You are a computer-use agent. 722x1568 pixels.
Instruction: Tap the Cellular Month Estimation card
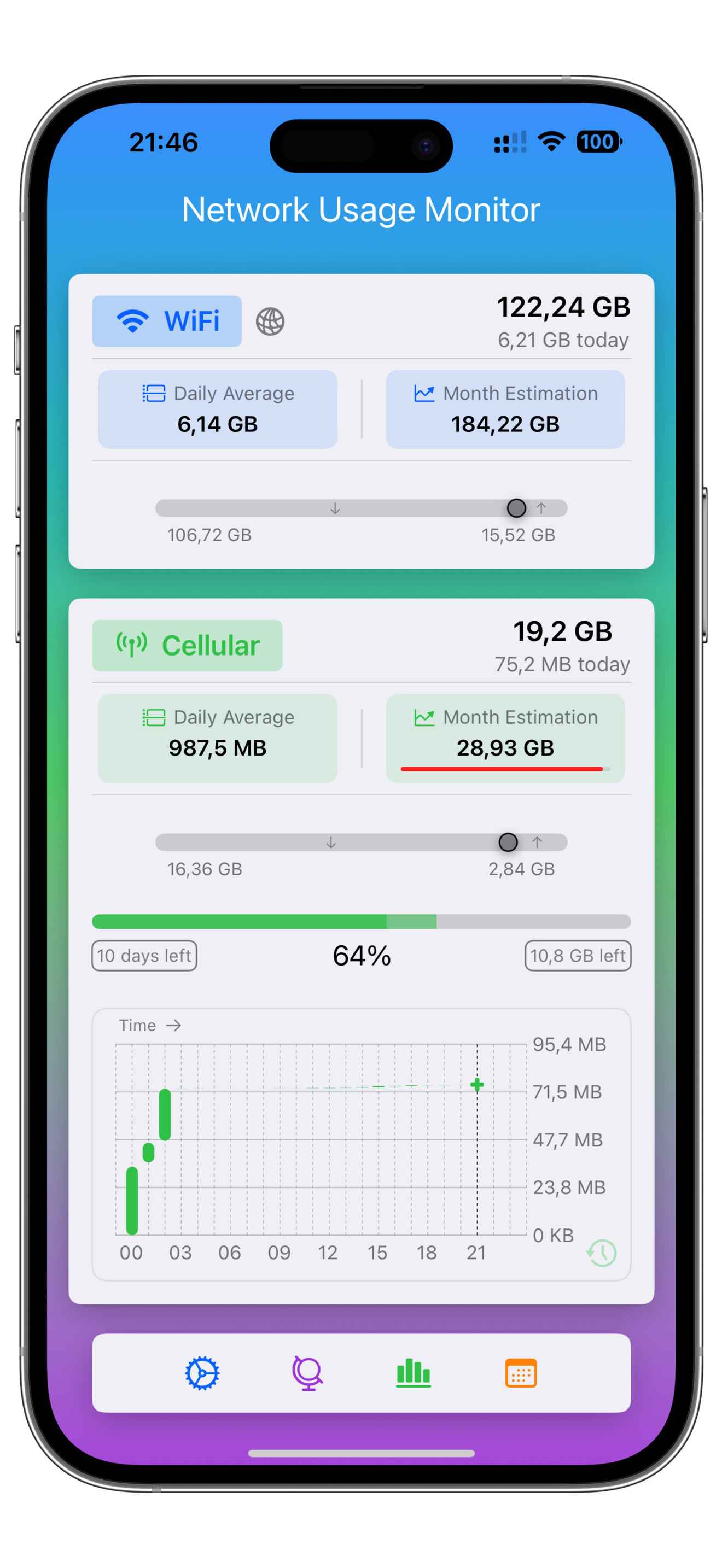coord(505,738)
